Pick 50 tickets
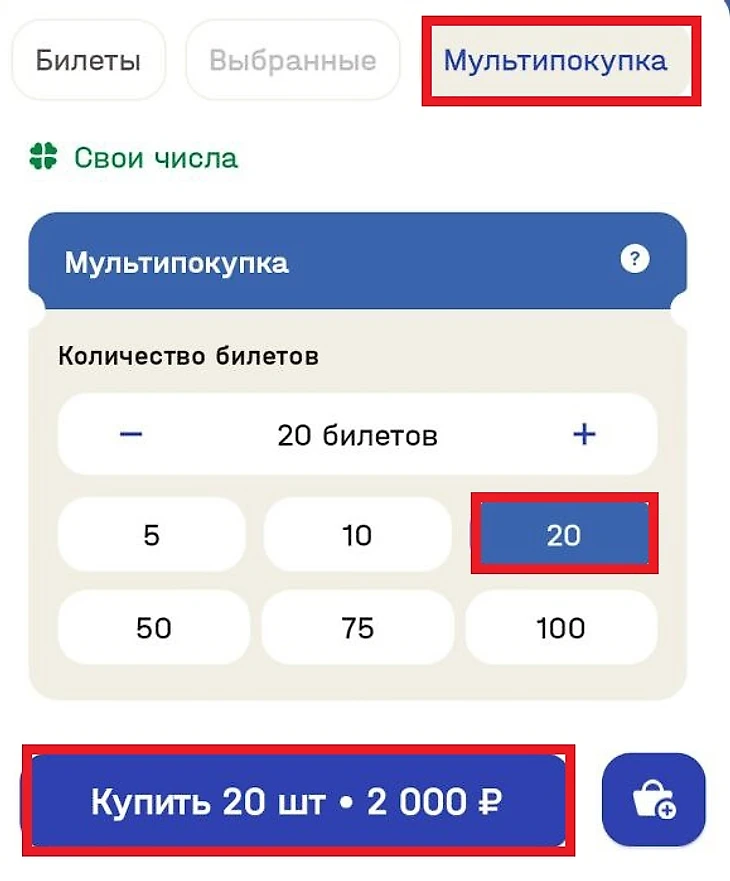The height and width of the screenshot is (881, 730). [x=154, y=628]
